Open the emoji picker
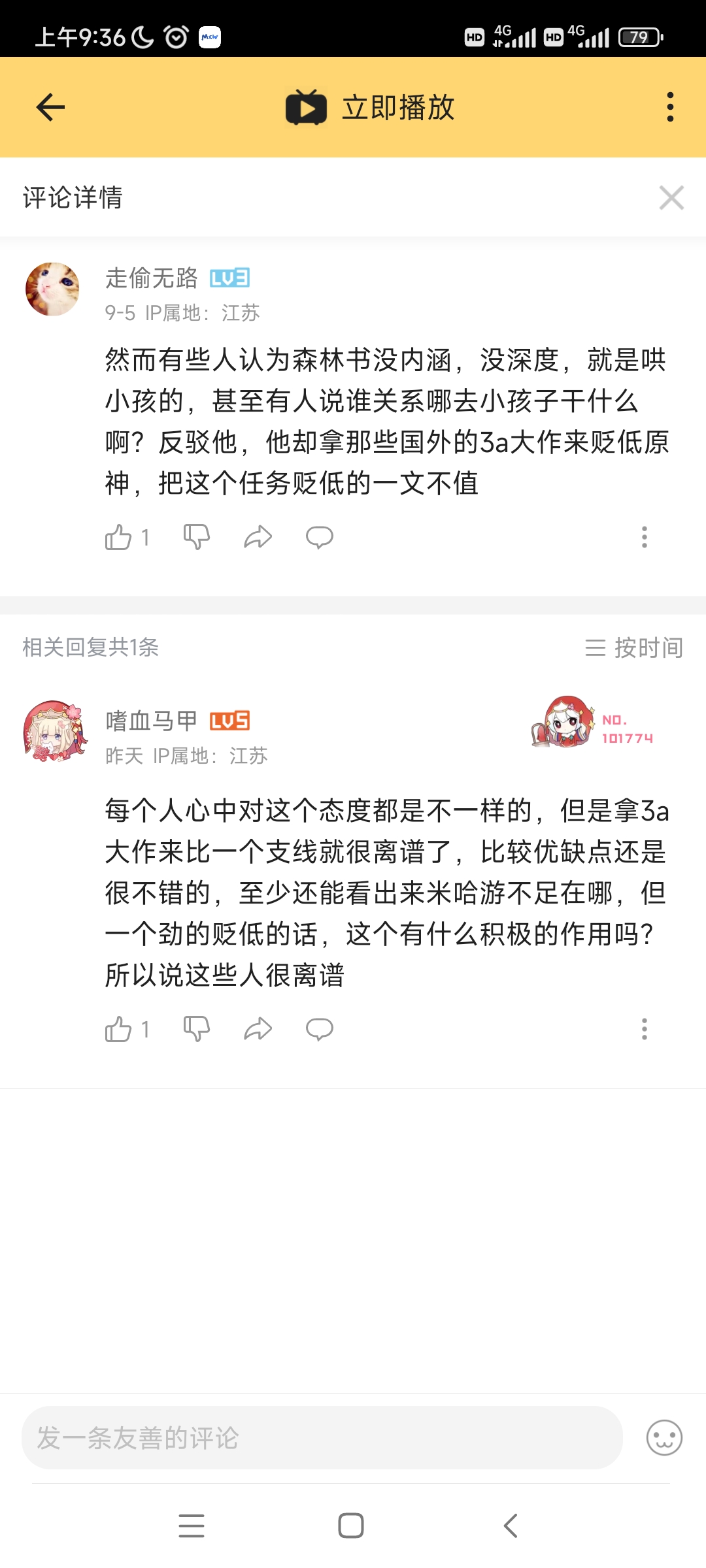 pyautogui.click(x=664, y=1438)
